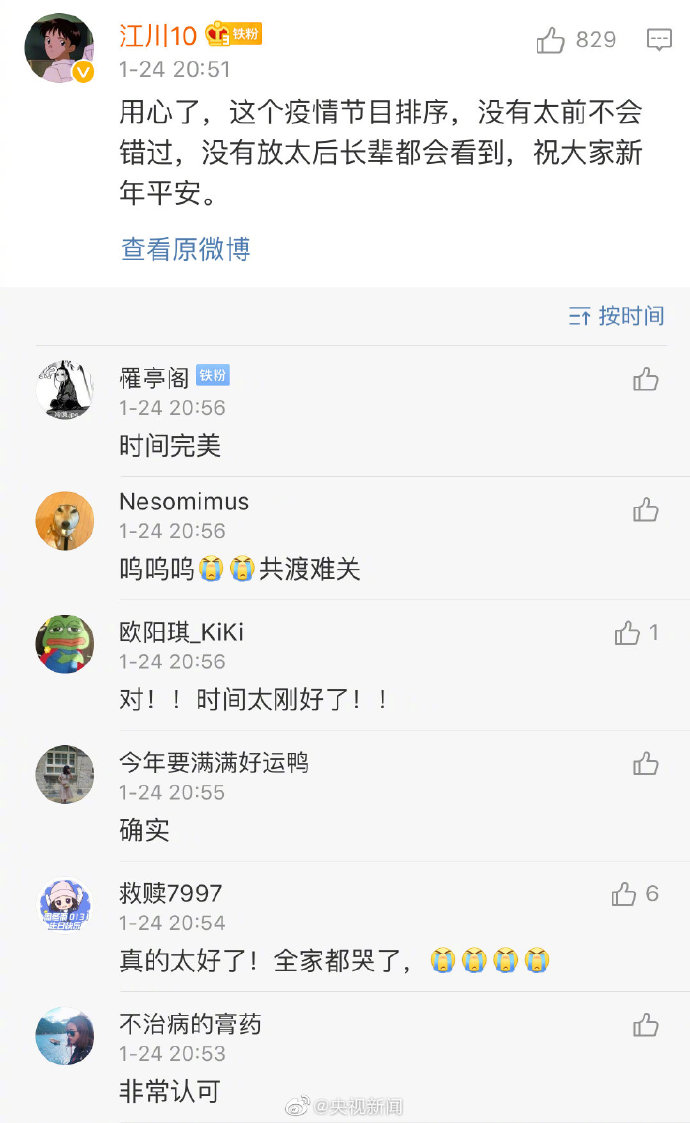Open 罹亭阁's profile avatar
Viewport: 690px width, 1123px height.
[65, 389]
